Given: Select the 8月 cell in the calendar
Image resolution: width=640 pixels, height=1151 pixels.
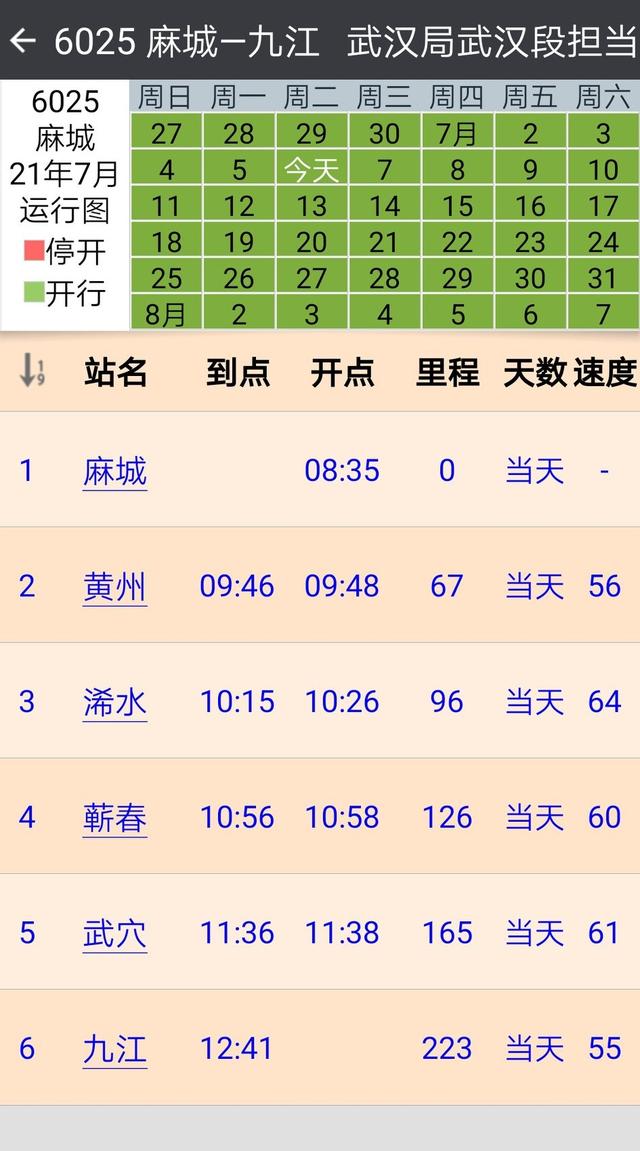Looking at the screenshot, I should click(x=166, y=314).
